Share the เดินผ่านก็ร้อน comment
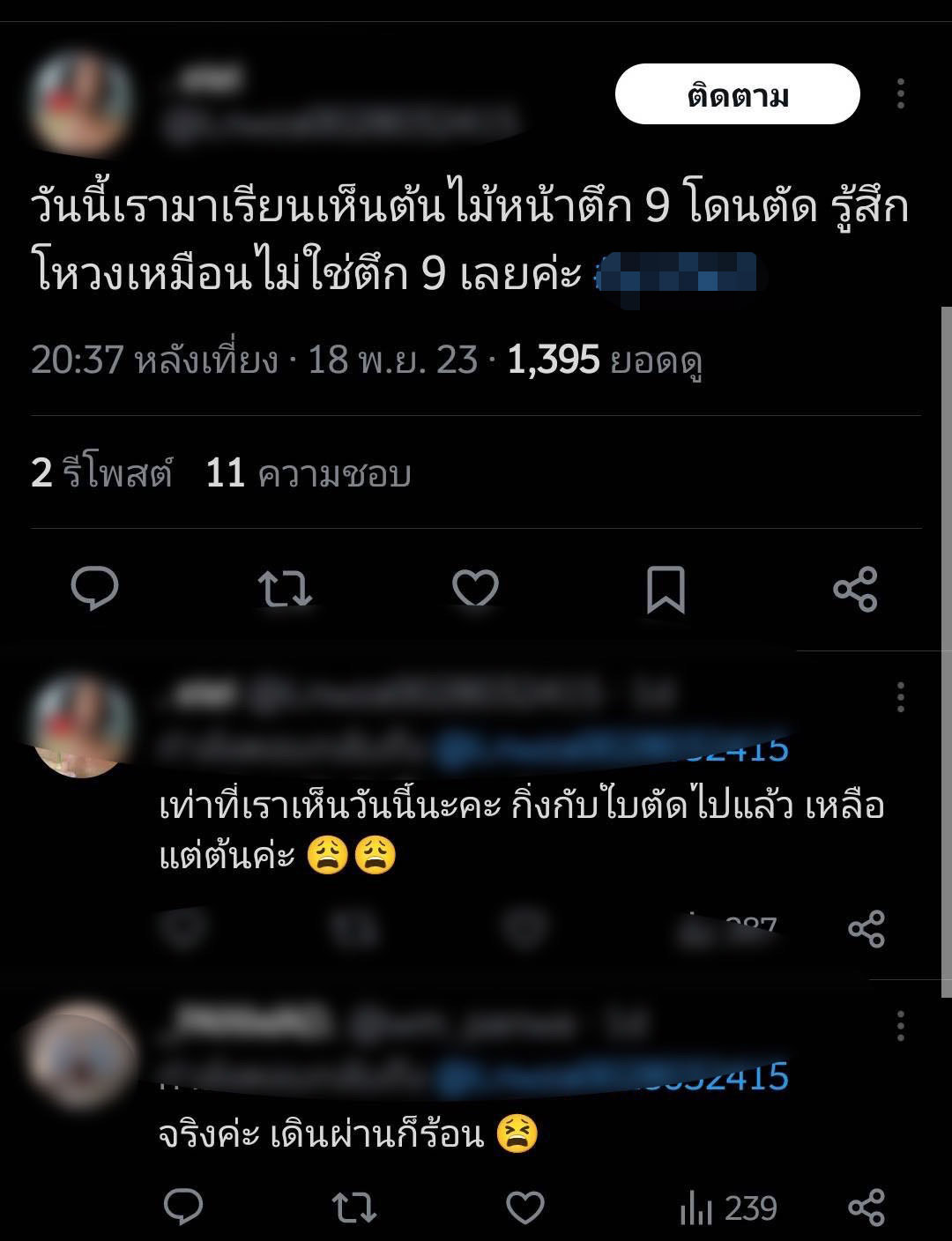Viewport: 952px width, 1241px height. pos(866,1208)
